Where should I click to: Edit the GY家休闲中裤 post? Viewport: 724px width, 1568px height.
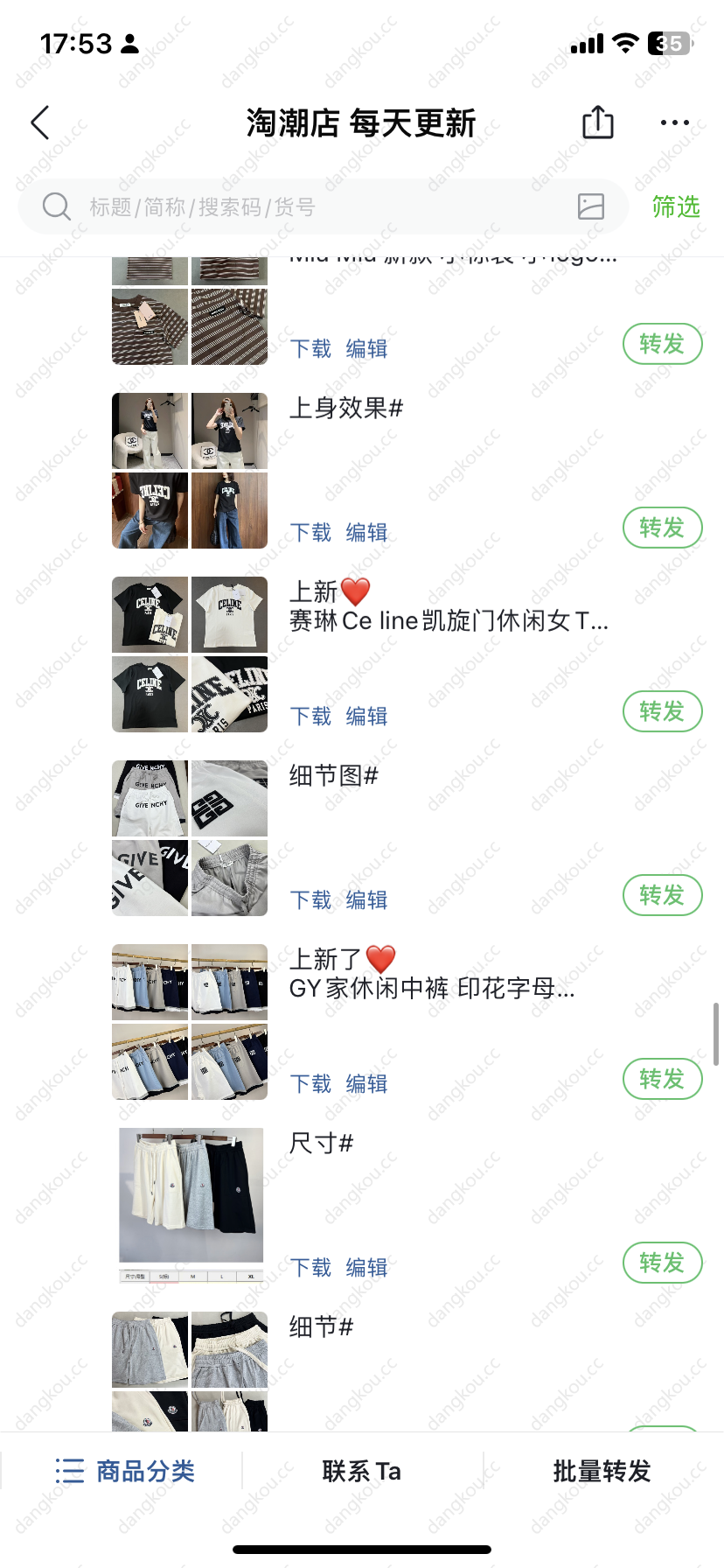(366, 1084)
